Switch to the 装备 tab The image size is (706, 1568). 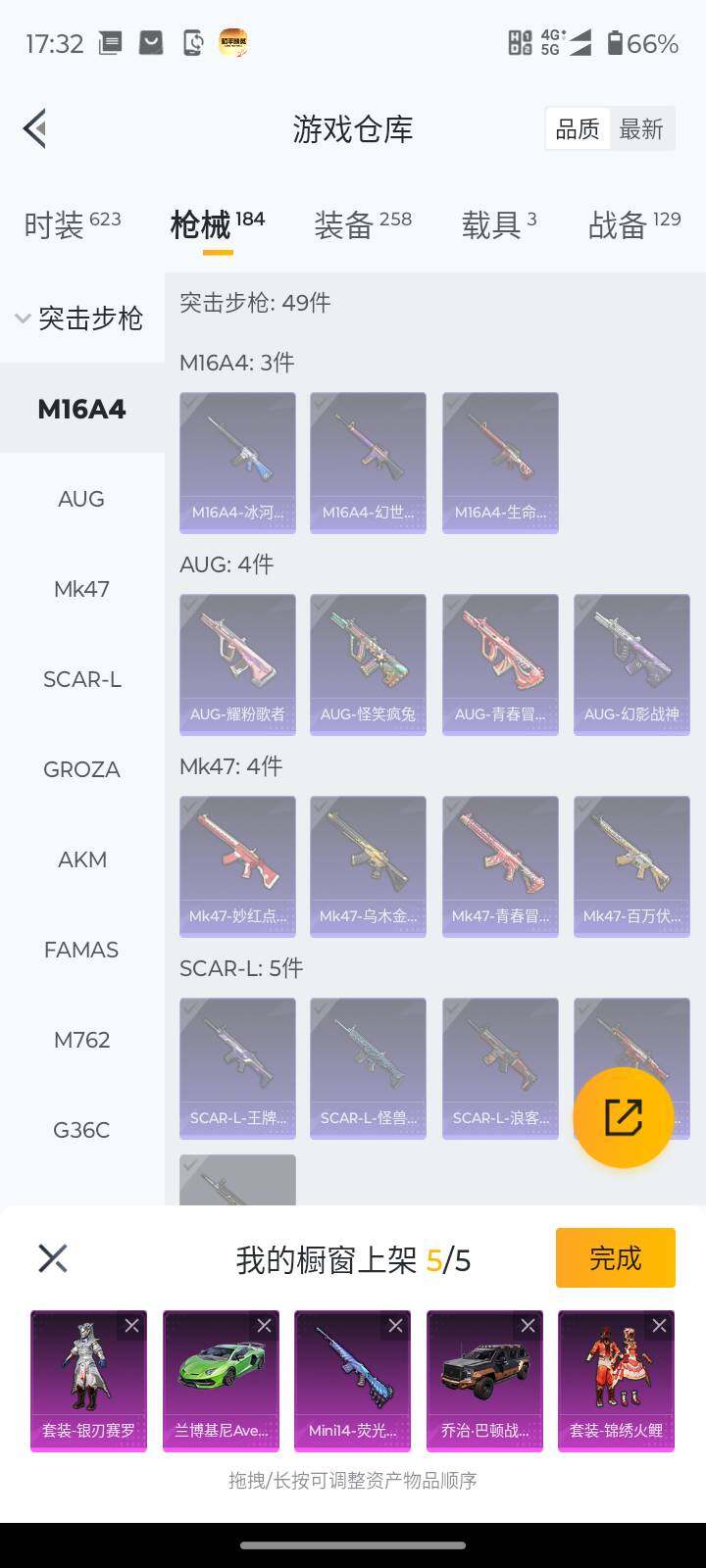pos(362,224)
